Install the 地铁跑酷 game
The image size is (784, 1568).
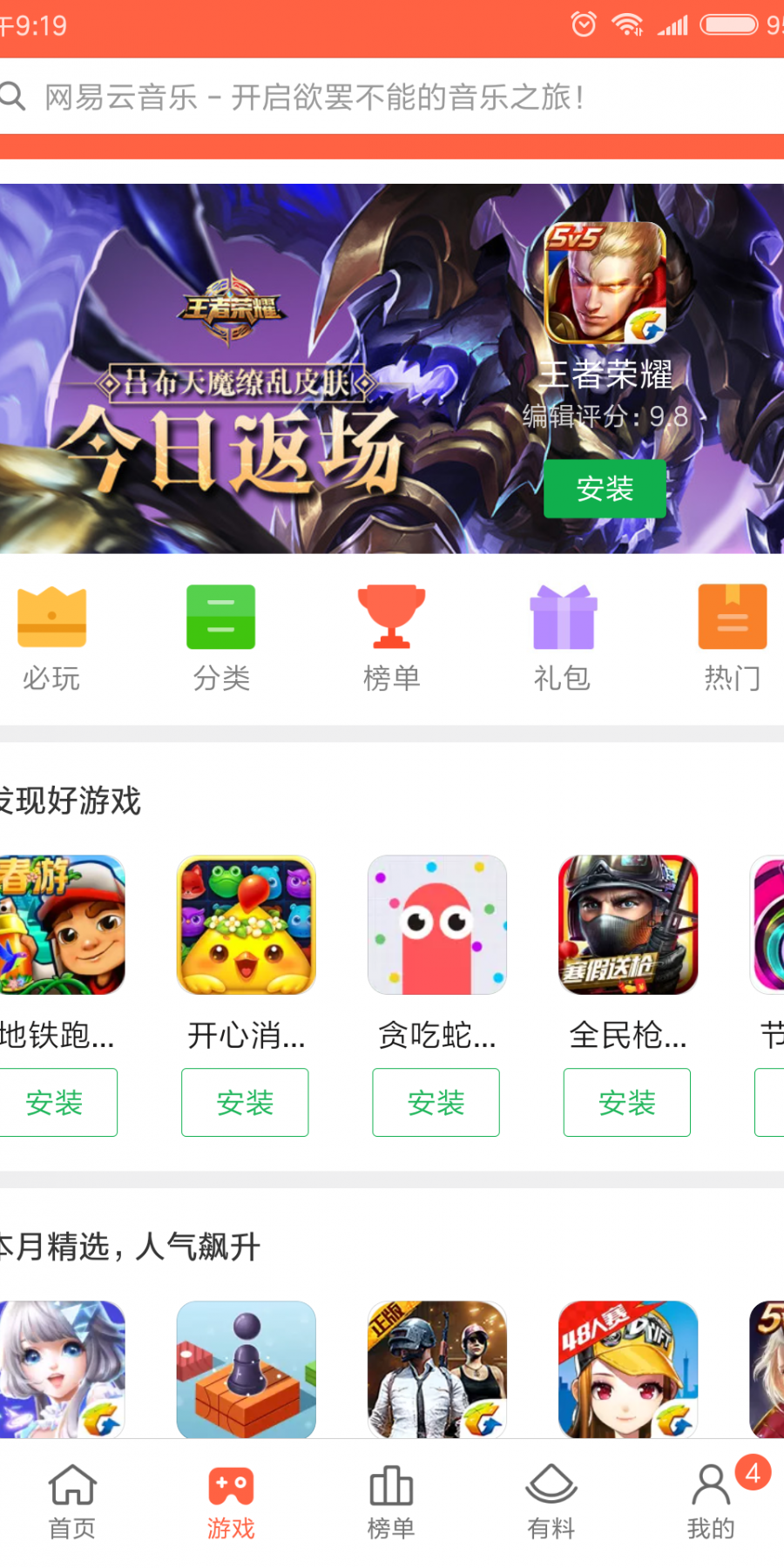point(54,1103)
